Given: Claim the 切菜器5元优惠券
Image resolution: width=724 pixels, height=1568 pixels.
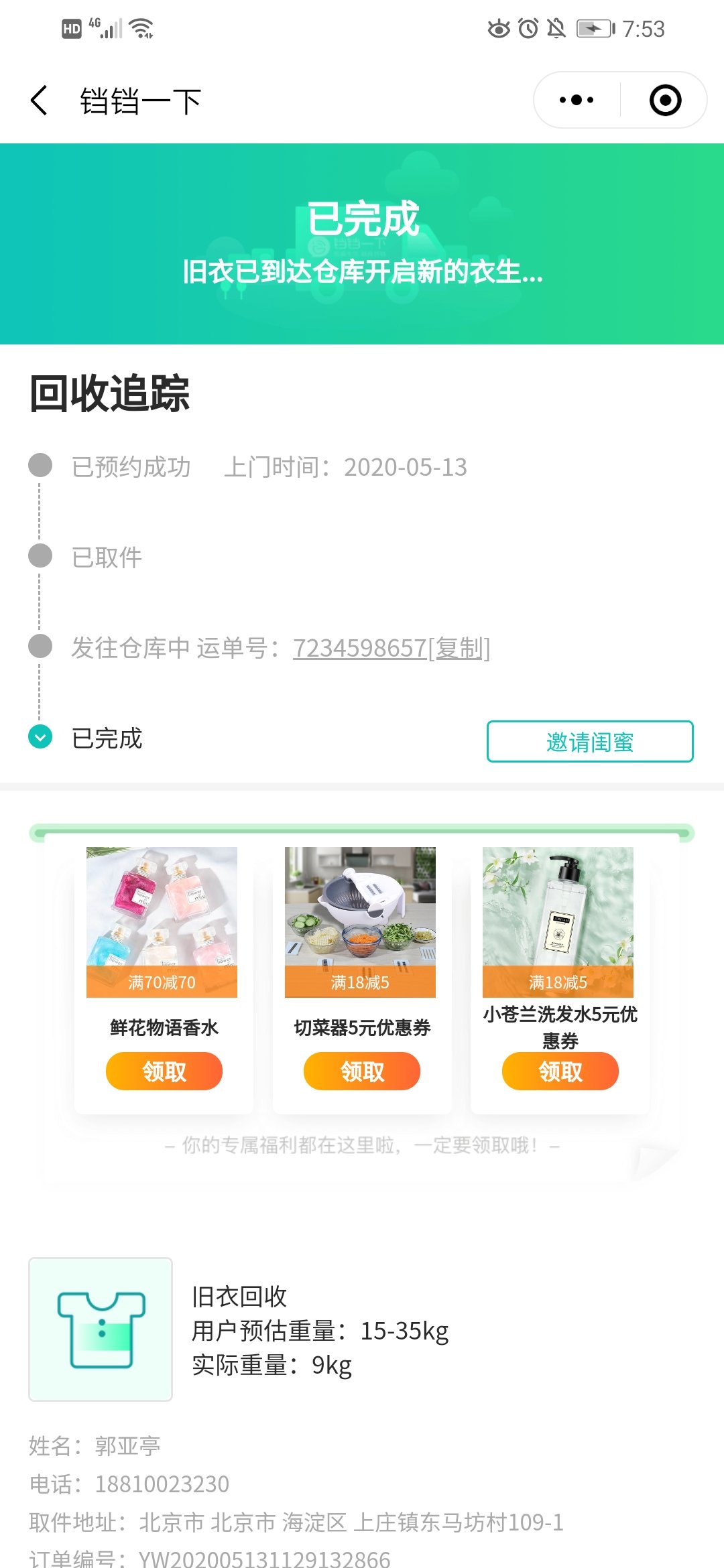Looking at the screenshot, I should (x=362, y=1071).
